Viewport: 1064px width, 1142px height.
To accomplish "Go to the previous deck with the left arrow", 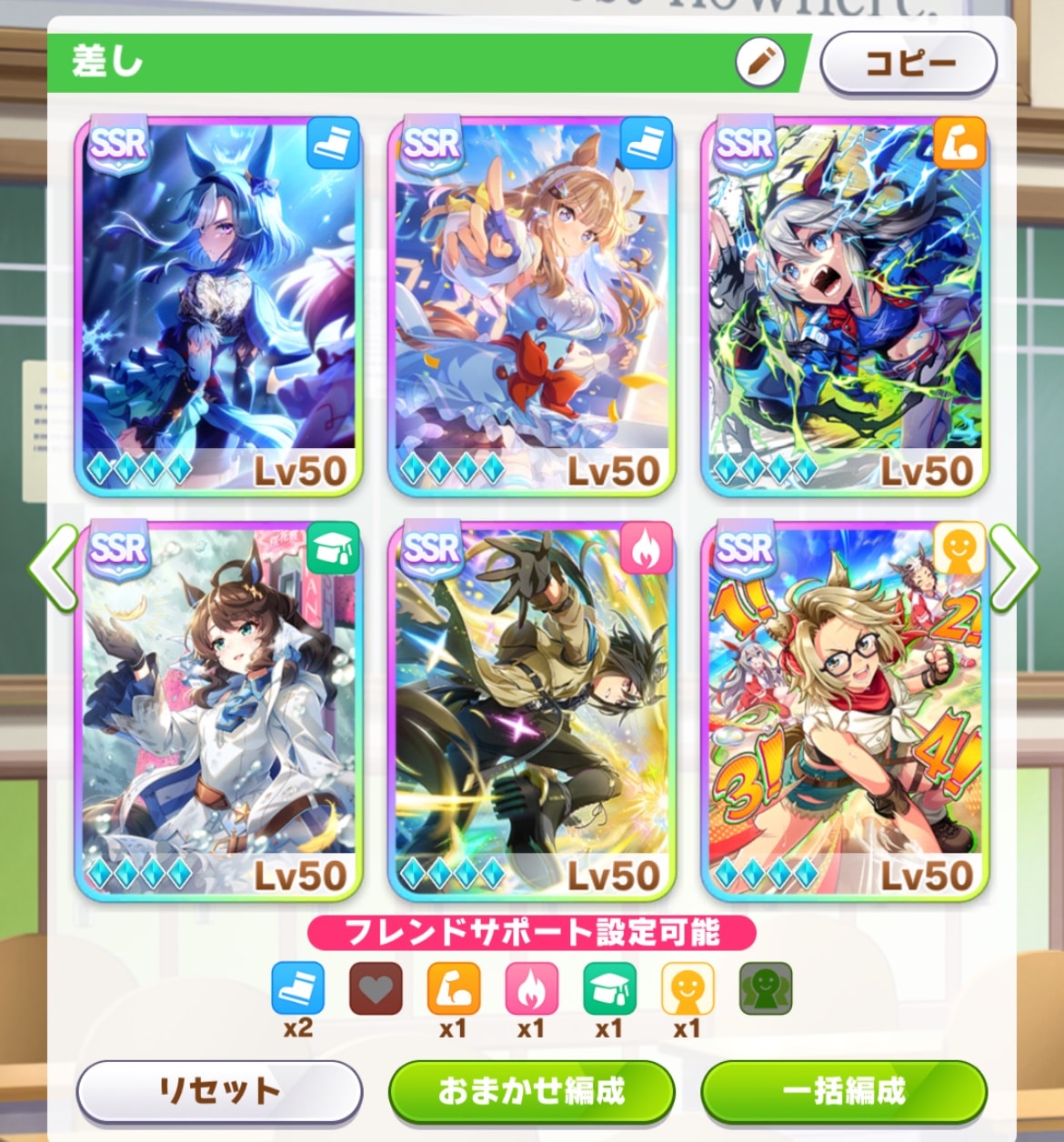I will pyautogui.click(x=53, y=567).
